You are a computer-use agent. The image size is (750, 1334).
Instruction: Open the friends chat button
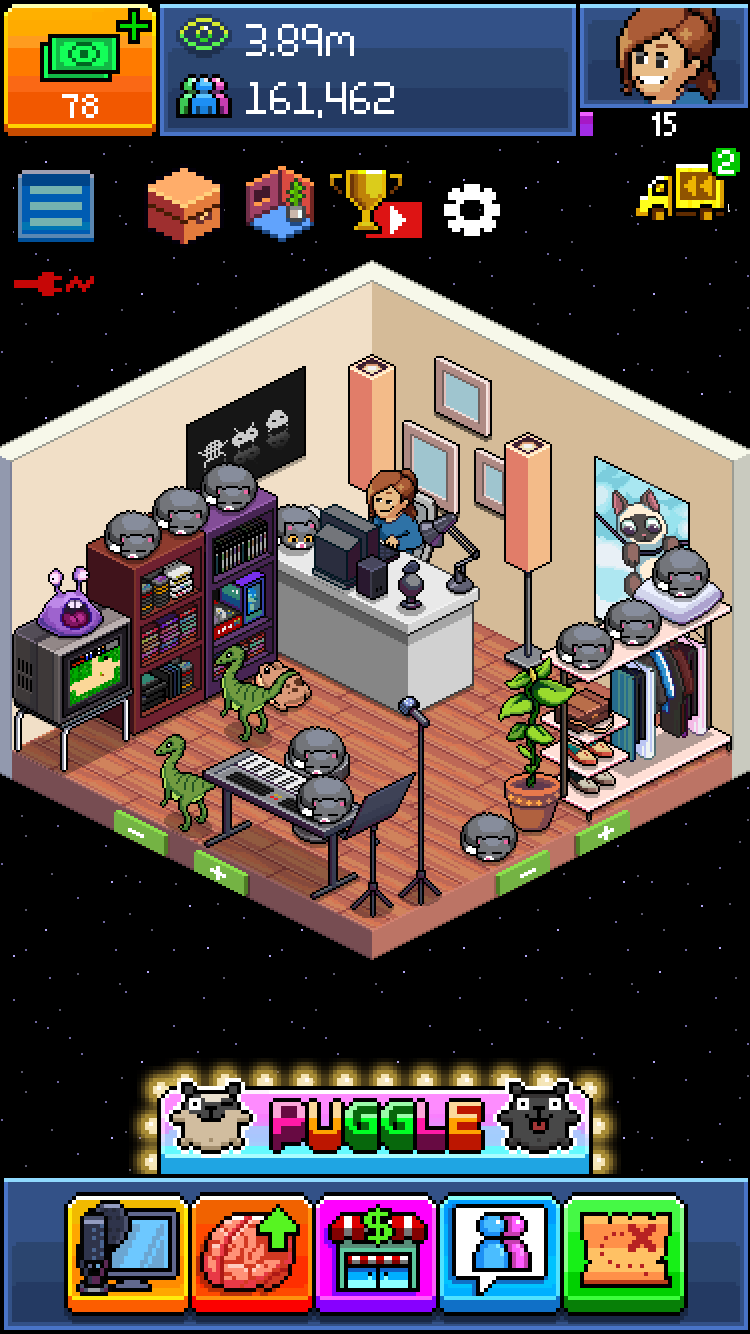[499, 1253]
